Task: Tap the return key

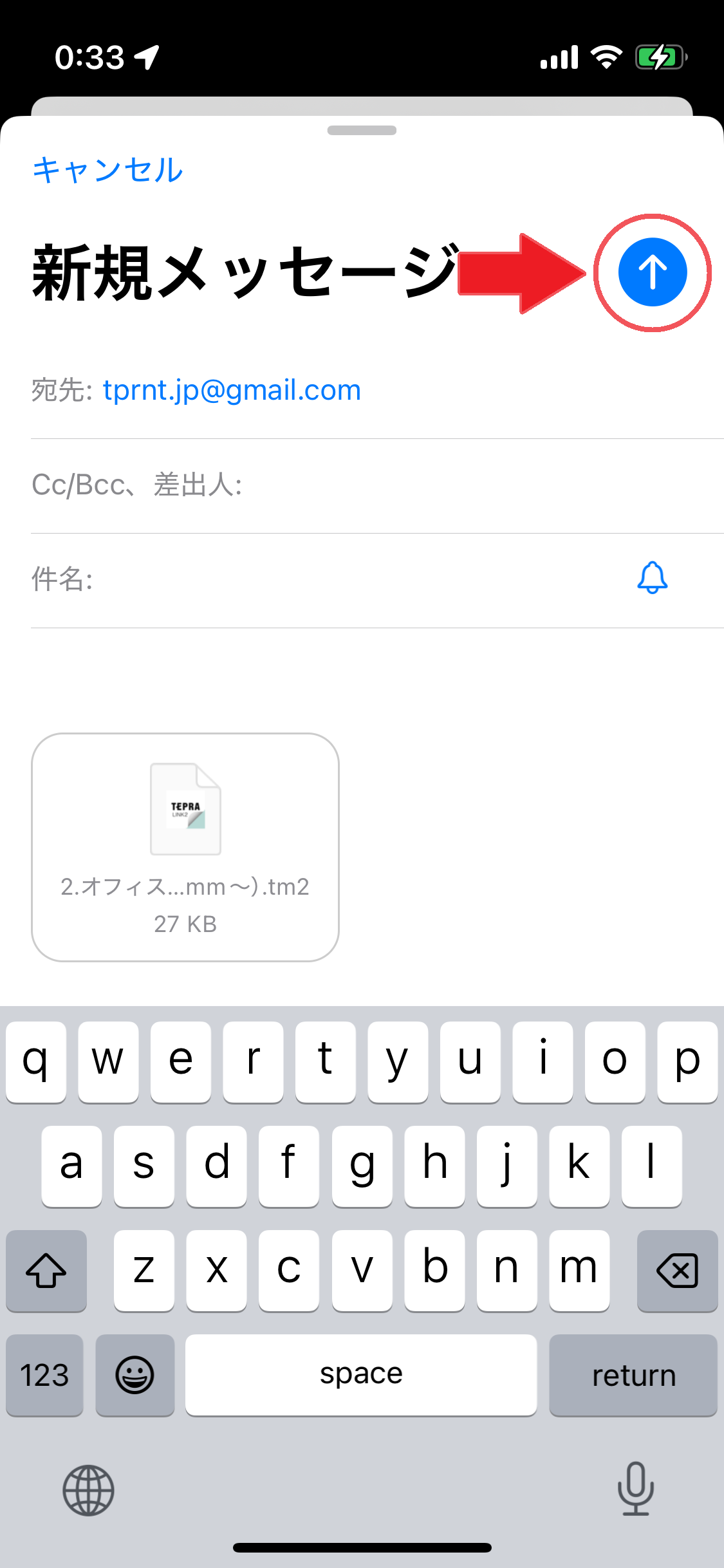Action: [x=633, y=1376]
